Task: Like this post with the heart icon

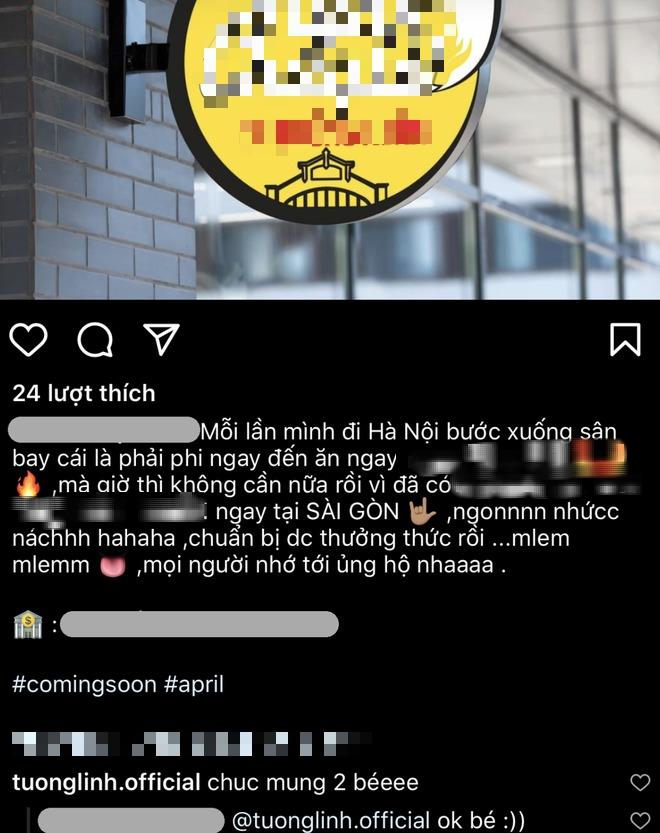Action: pyautogui.click(x=29, y=340)
